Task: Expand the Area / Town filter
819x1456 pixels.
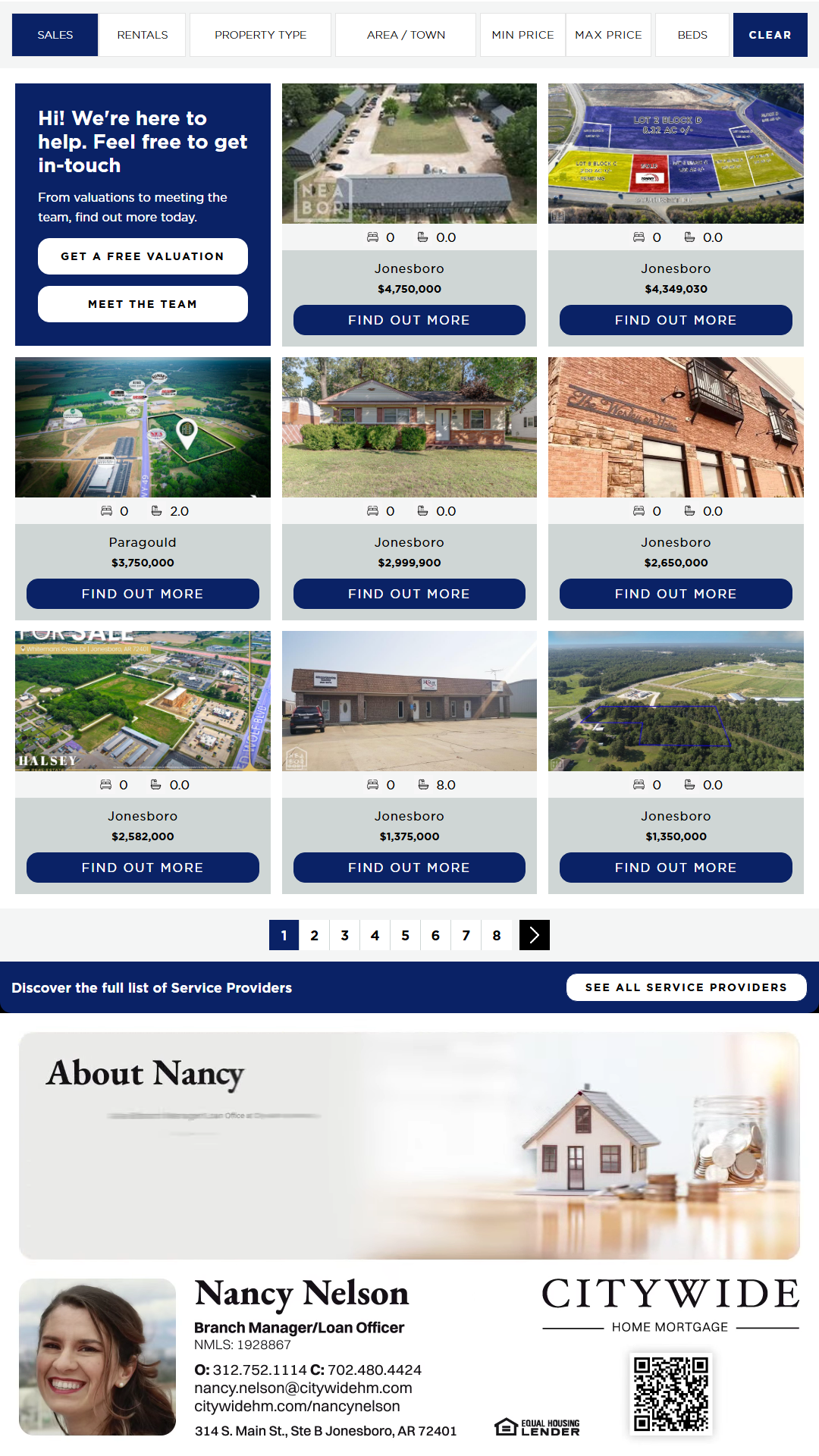Action: pyautogui.click(x=406, y=35)
